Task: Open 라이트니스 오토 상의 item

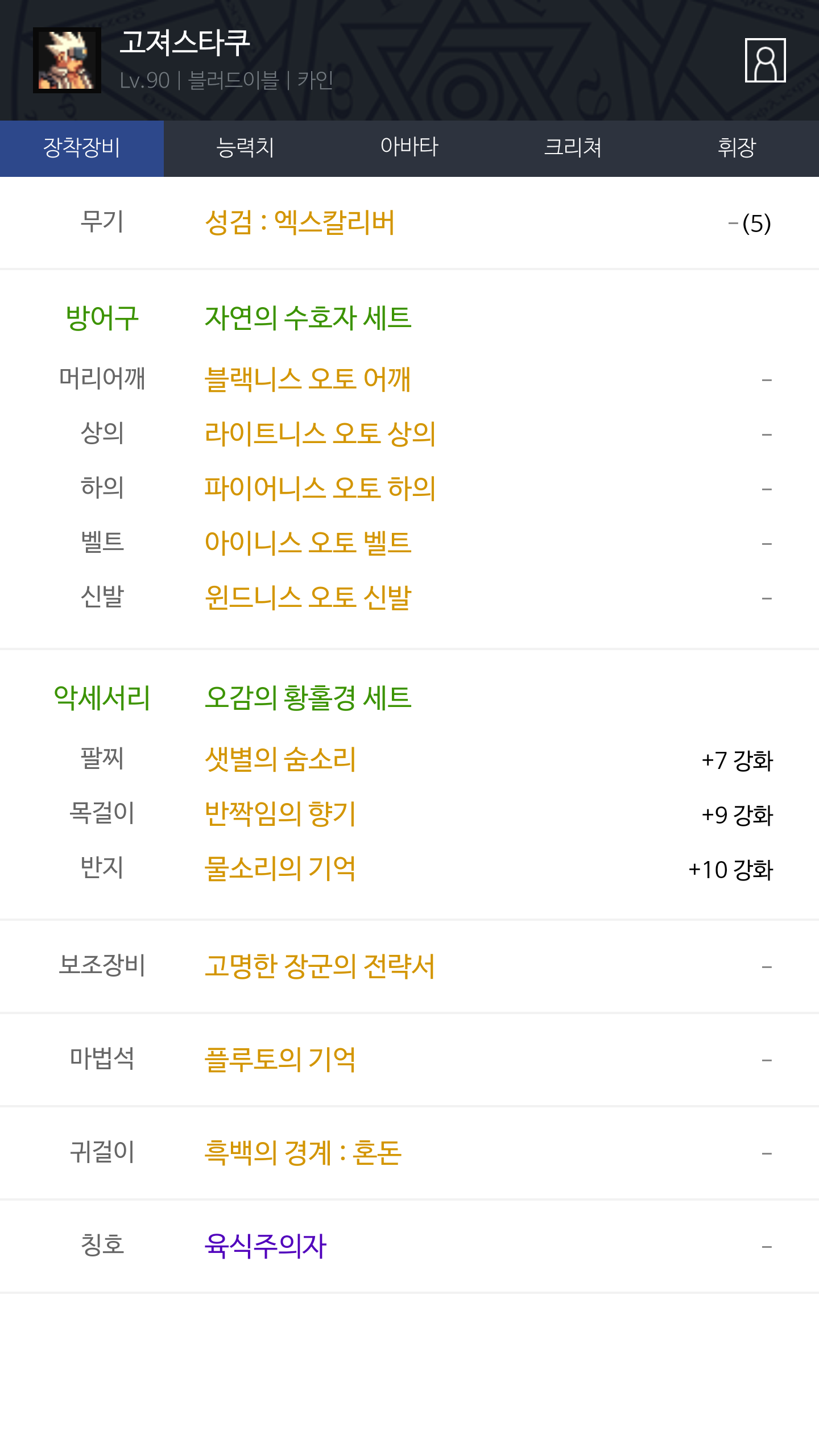Action: (320, 433)
